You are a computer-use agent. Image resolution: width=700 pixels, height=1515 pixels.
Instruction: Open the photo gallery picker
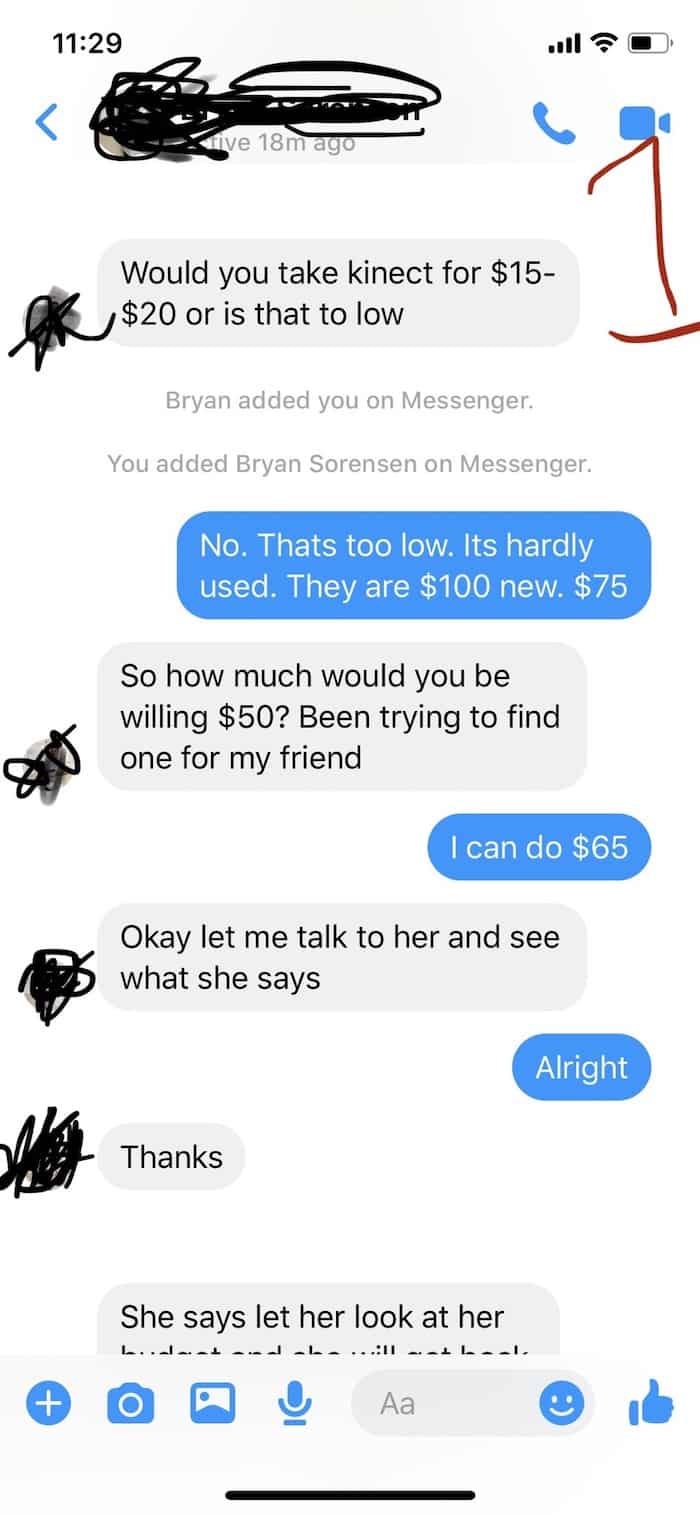pyautogui.click(x=212, y=1403)
